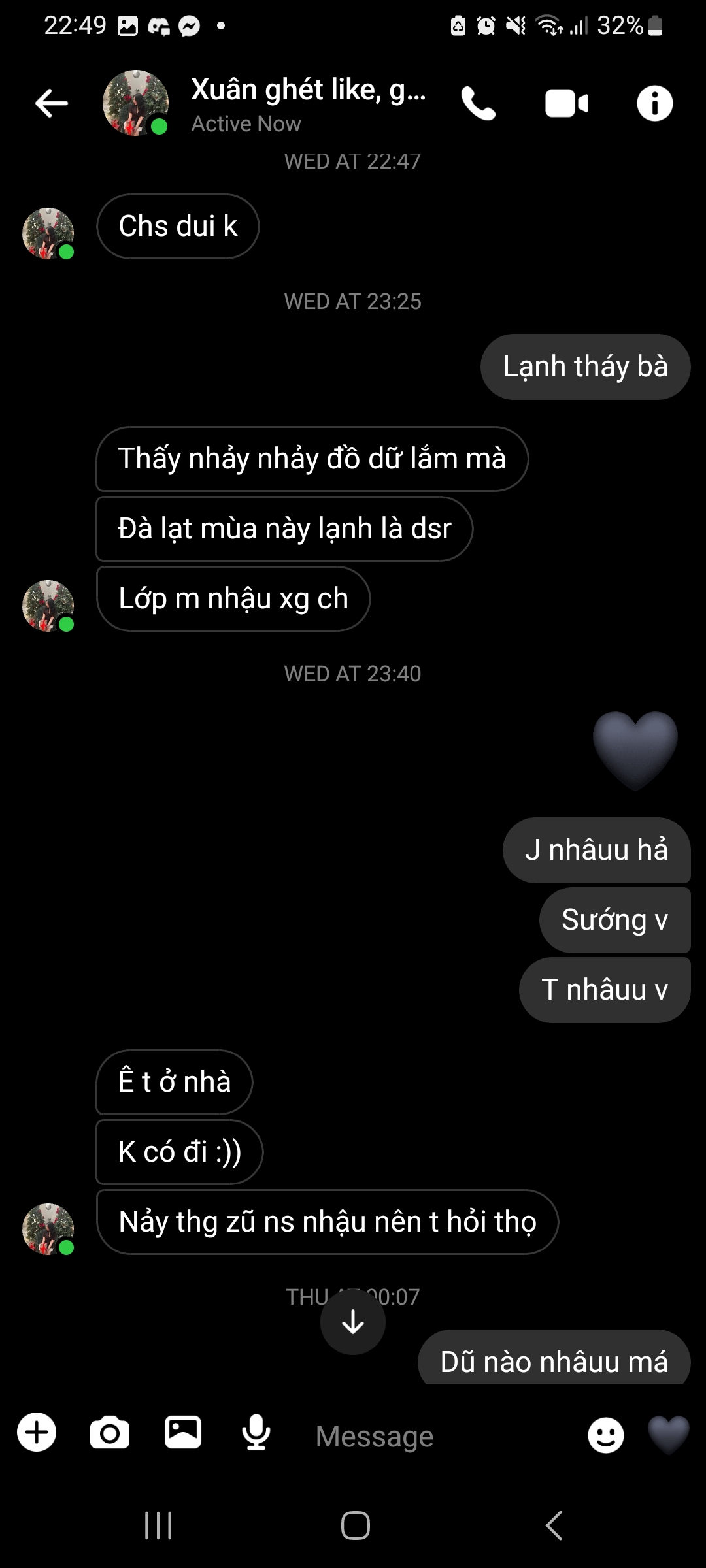This screenshot has height=1568, width=706.
Task: Send a heart reaction
Action: [x=668, y=1435]
